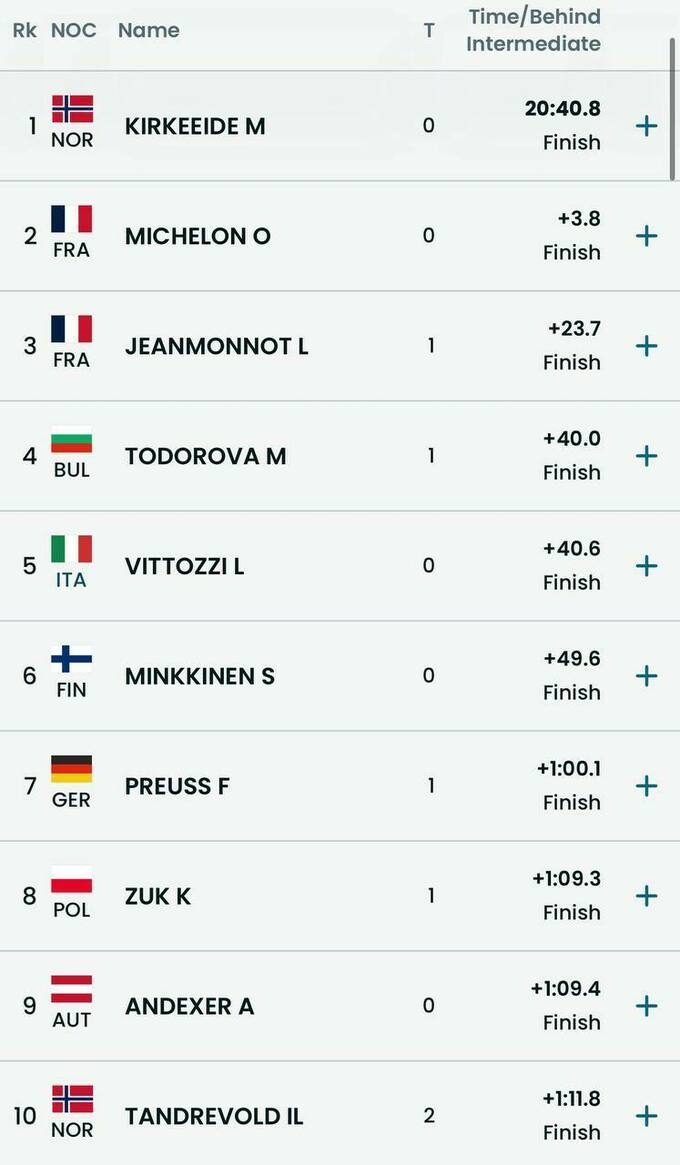Expand MINKKINEN S result details
This screenshot has height=1165, width=680.
point(647,676)
